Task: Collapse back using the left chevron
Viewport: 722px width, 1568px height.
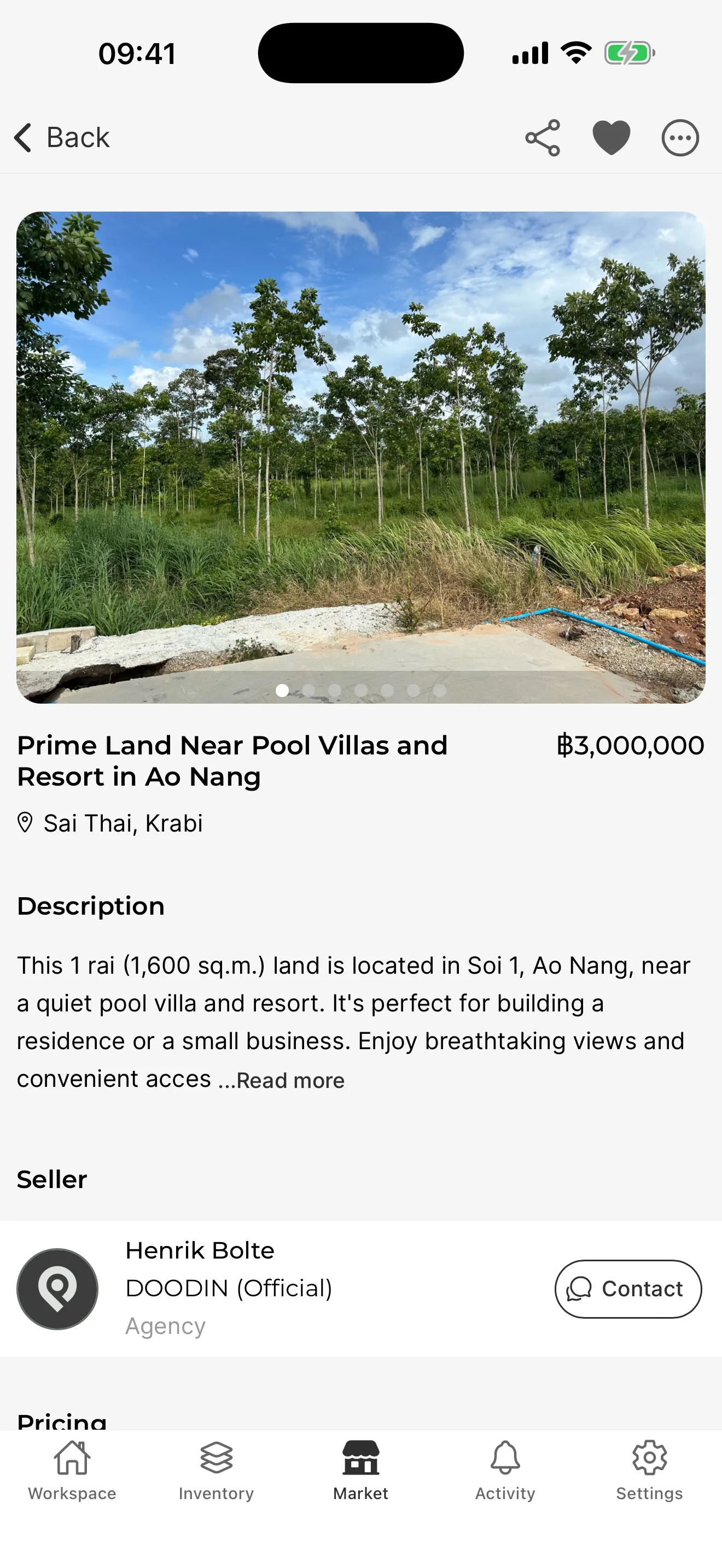Action: click(x=22, y=137)
